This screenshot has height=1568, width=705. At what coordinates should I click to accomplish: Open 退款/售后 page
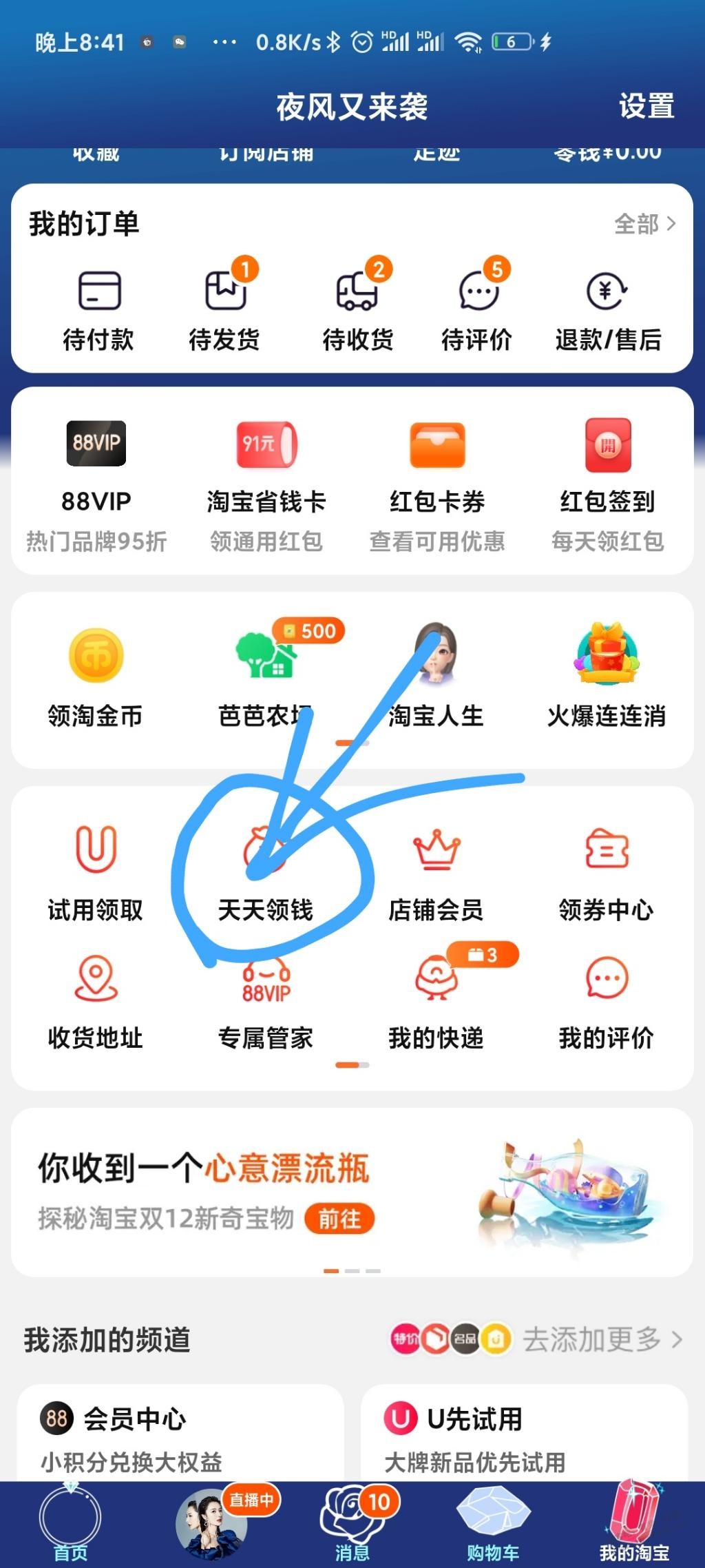pos(608,309)
